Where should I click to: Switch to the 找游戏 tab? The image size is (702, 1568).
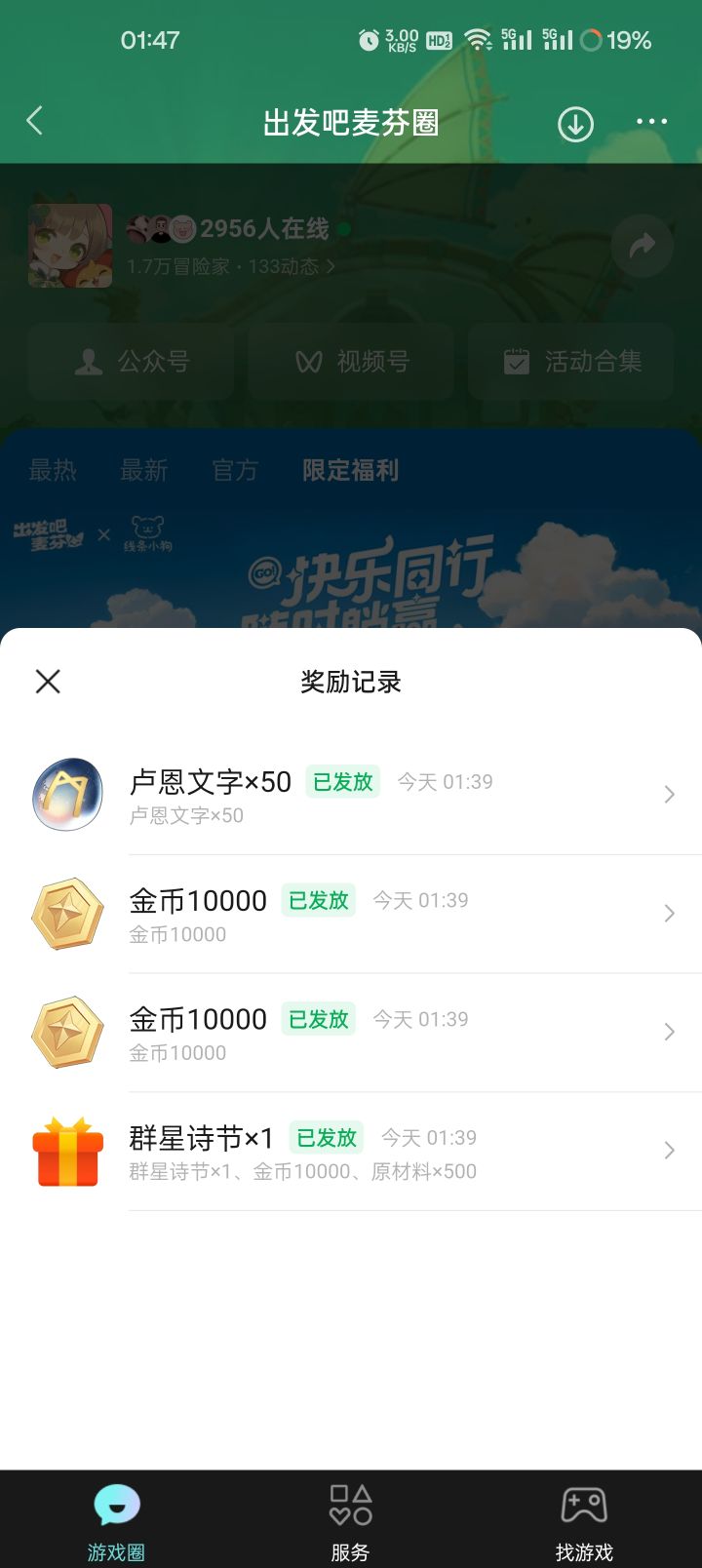click(584, 1519)
